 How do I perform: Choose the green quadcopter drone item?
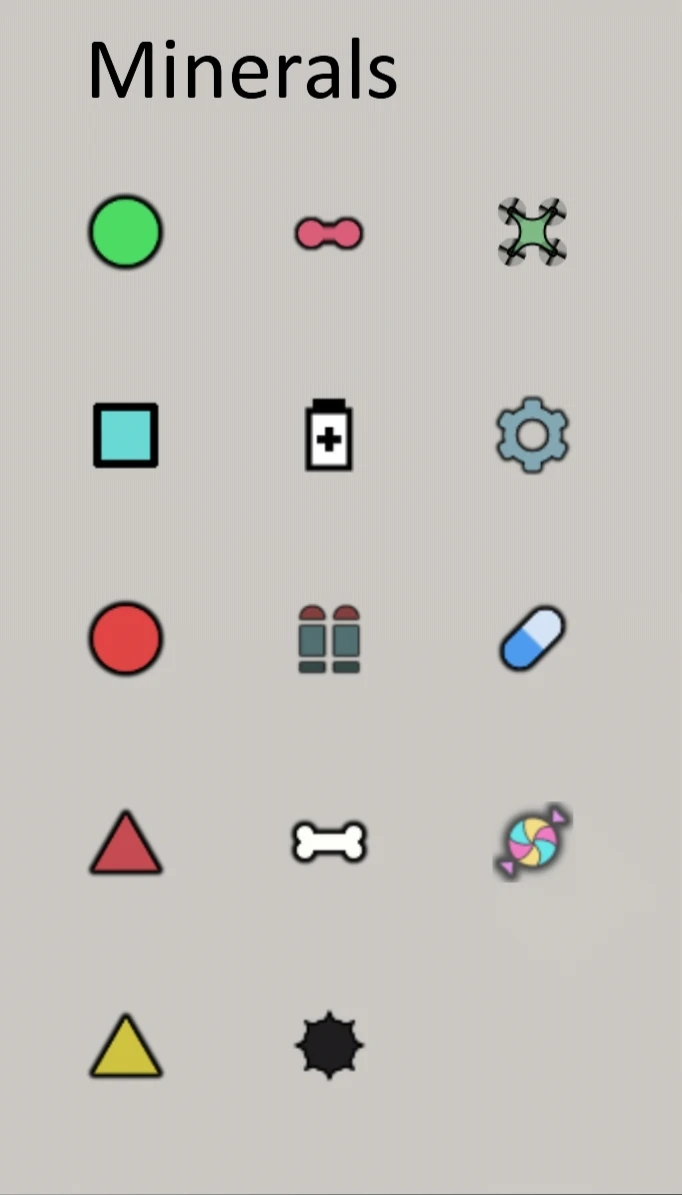pos(533,232)
